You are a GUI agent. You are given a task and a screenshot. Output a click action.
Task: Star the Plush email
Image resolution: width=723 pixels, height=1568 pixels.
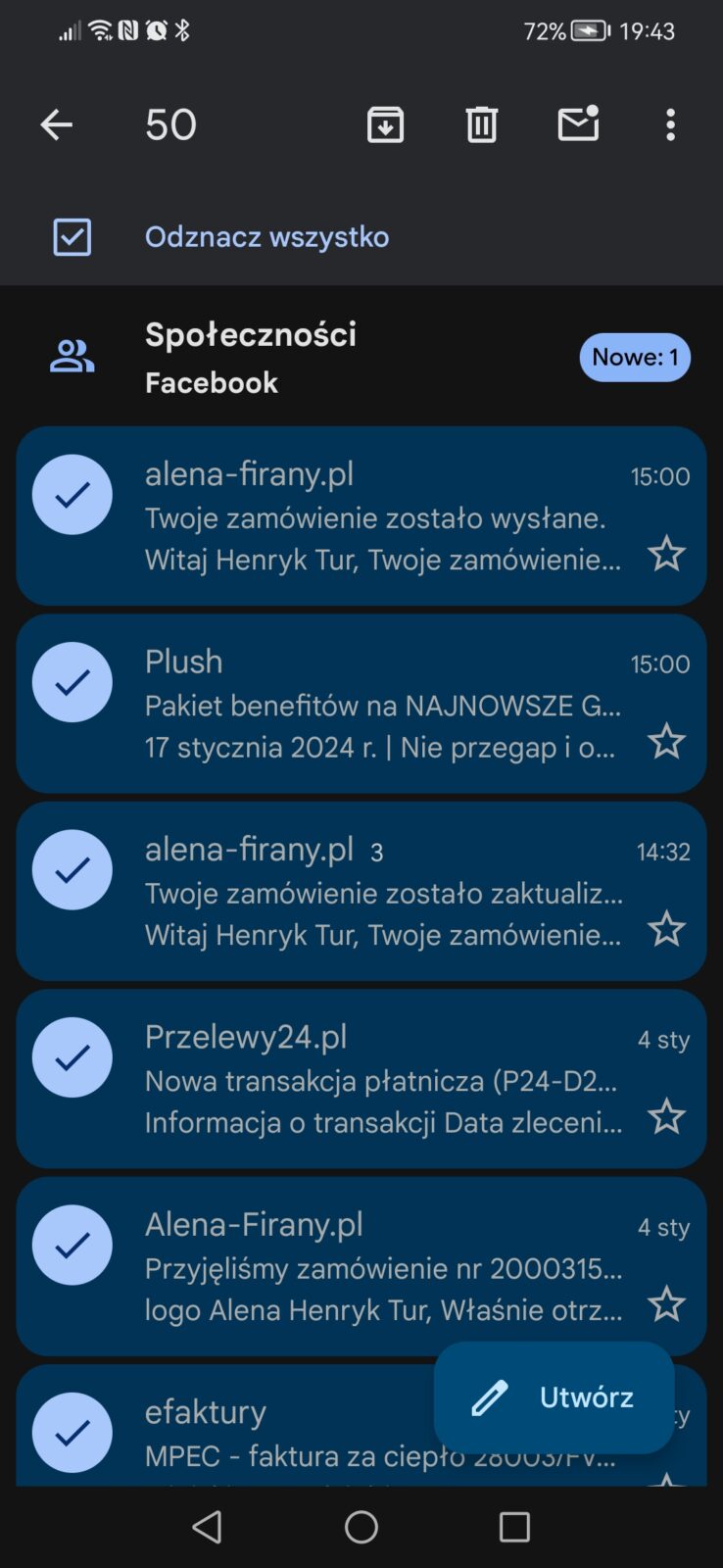(x=667, y=743)
